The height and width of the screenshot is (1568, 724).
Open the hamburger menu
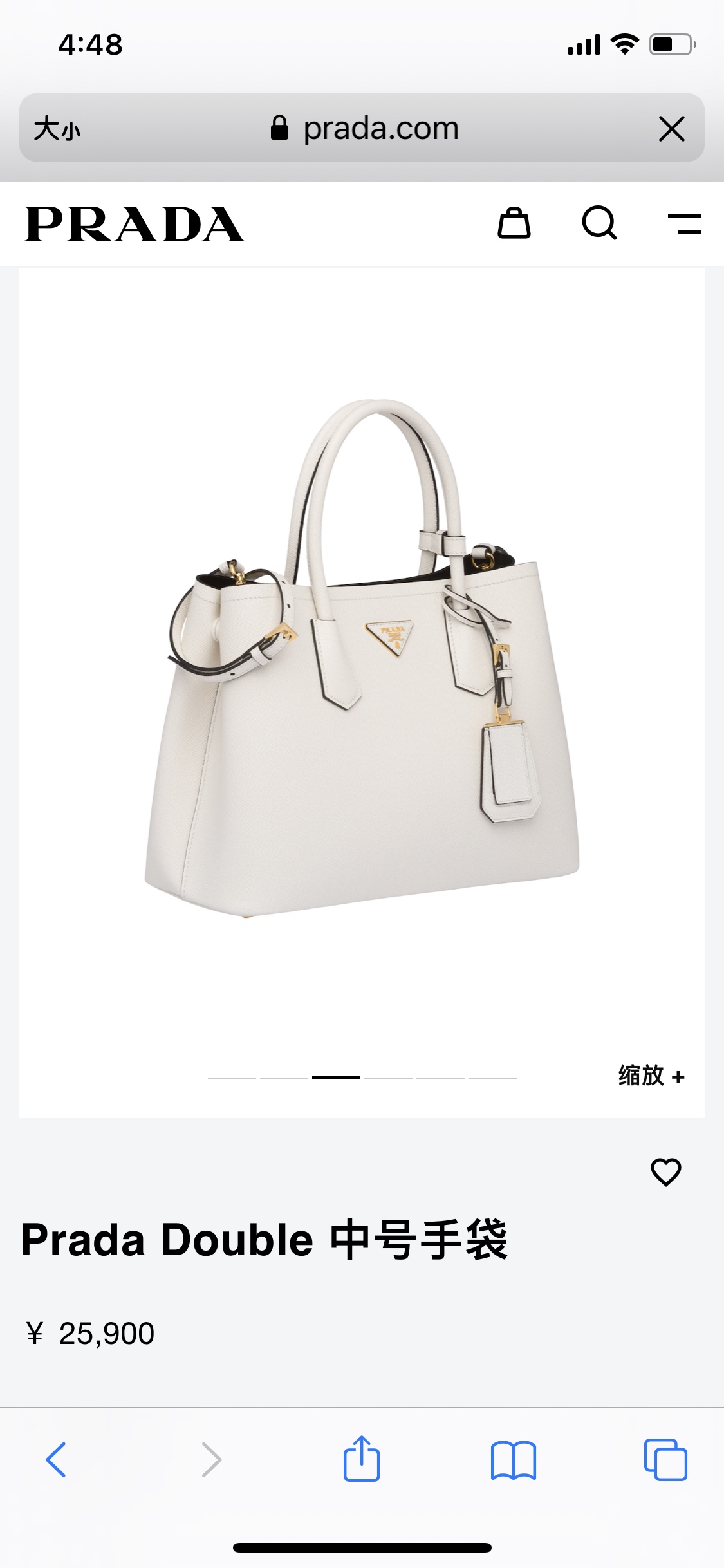tap(685, 224)
